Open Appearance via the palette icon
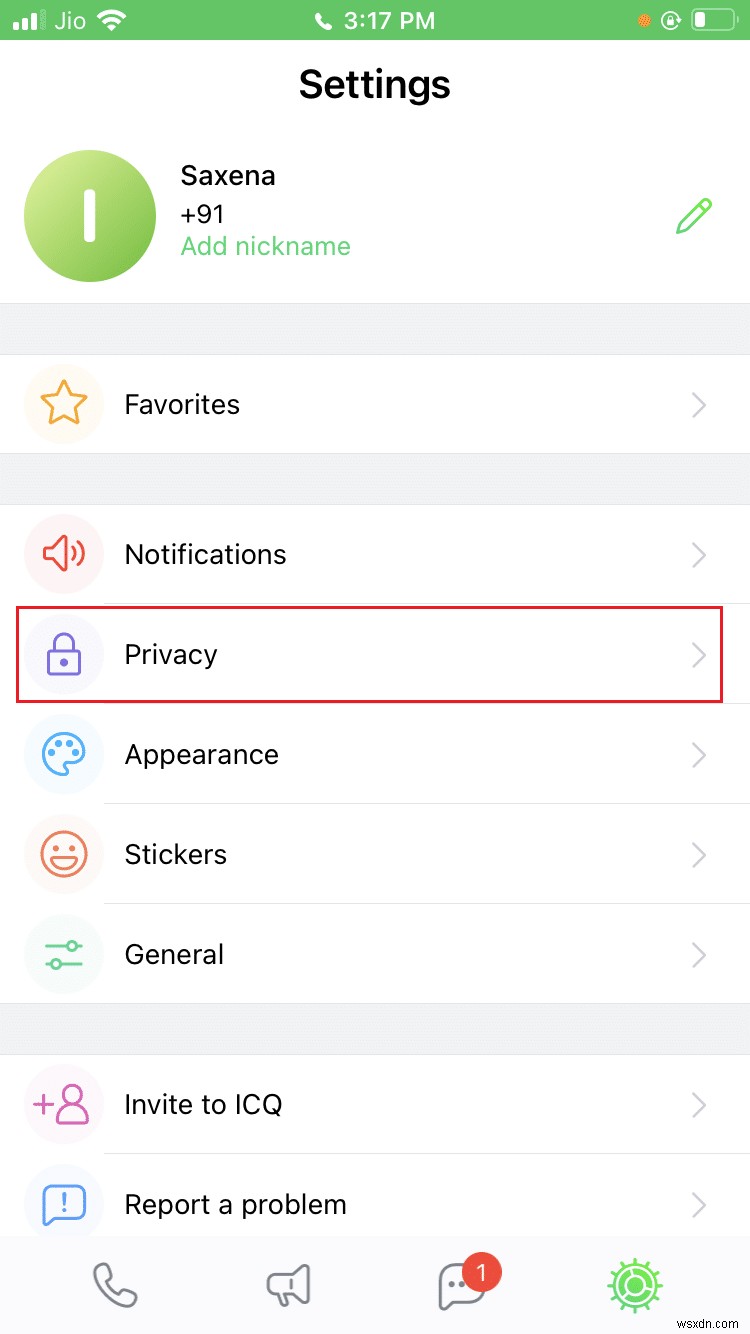This screenshot has height=1334, width=750. coord(63,755)
